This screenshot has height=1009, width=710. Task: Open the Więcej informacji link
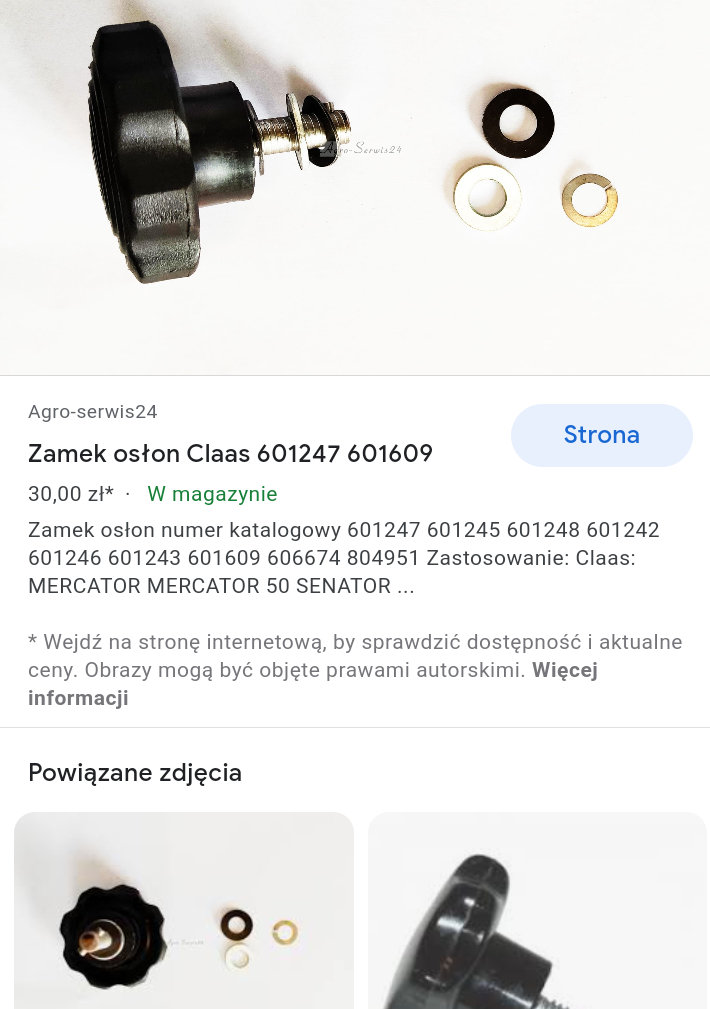click(564, 671)
